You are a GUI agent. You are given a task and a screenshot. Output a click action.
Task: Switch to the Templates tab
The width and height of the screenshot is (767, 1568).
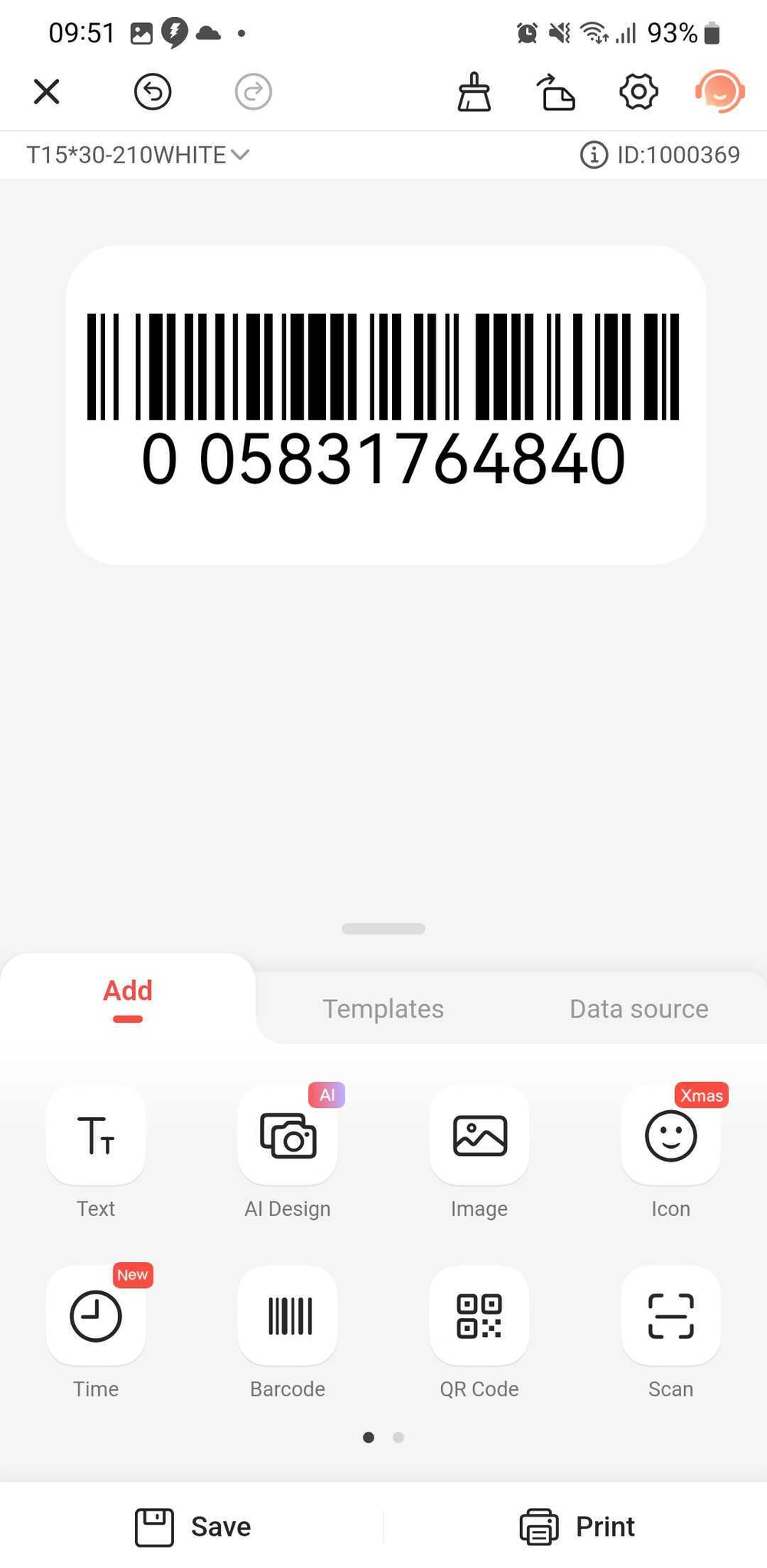tap(383, 1008)
